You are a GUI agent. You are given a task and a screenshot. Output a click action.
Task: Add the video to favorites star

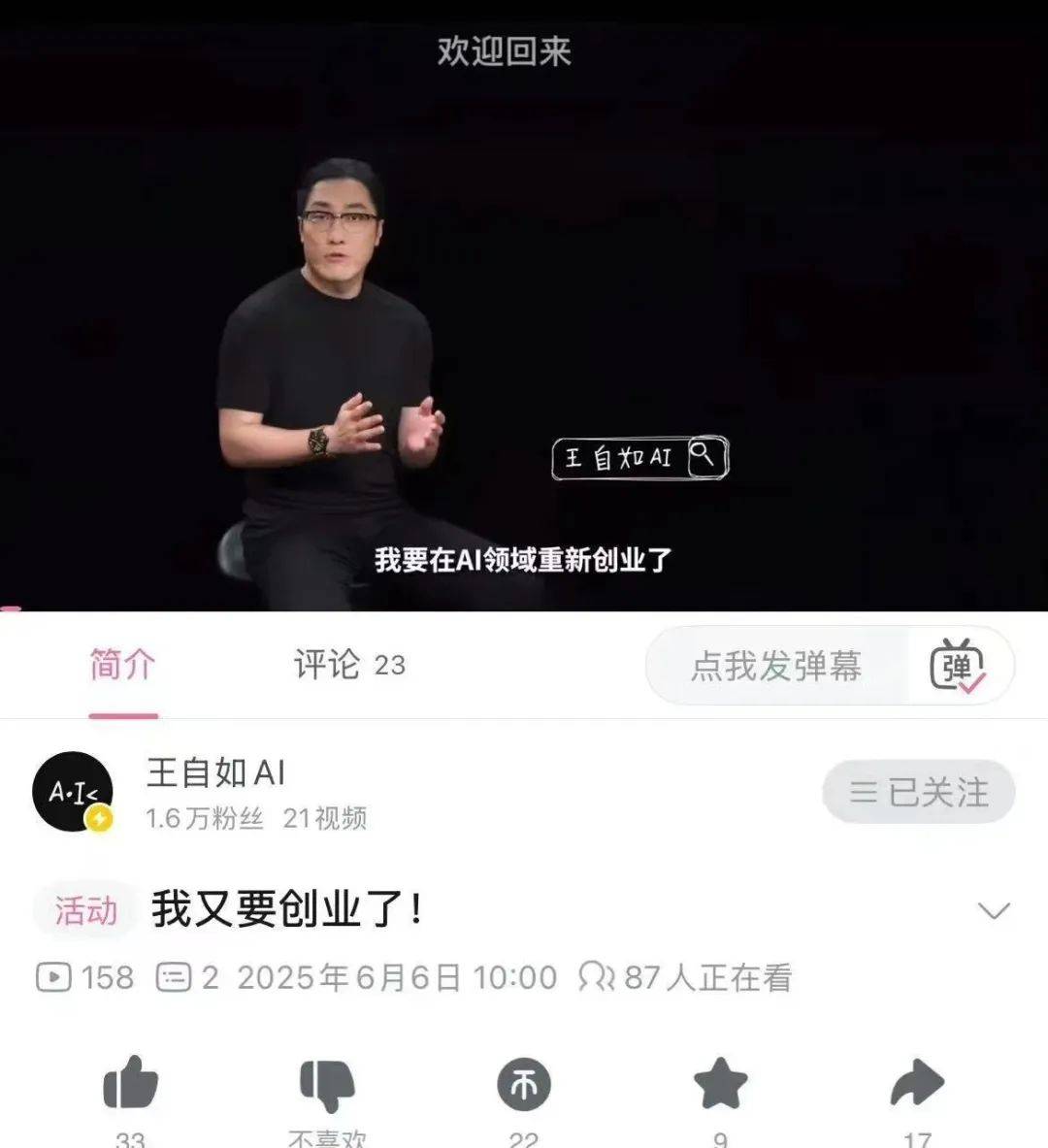tap(720, 1084)
